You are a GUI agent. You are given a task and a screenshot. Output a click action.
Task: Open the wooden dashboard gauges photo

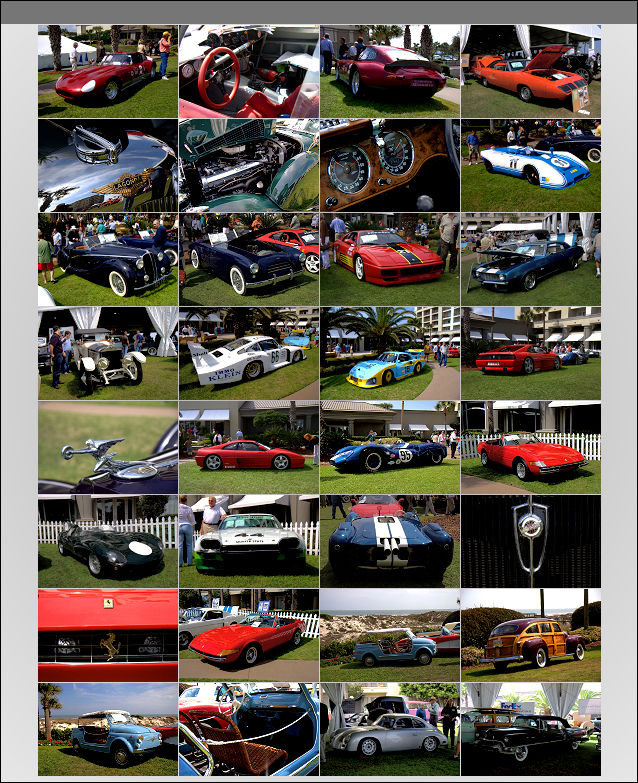pyautogui.click(x=390, y=166)
